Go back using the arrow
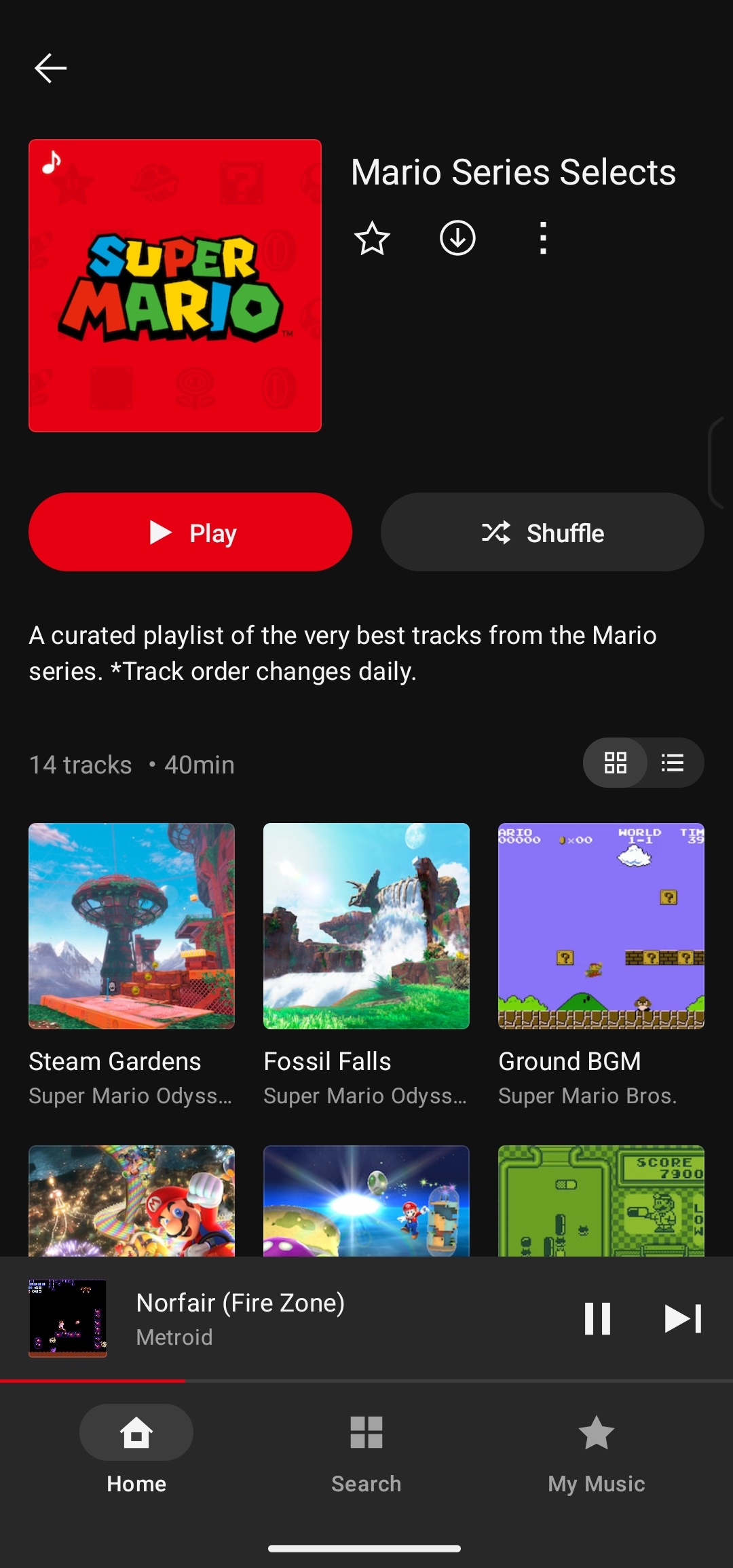The width and height of the screenshot is (733, 1568). pos(50,68)
